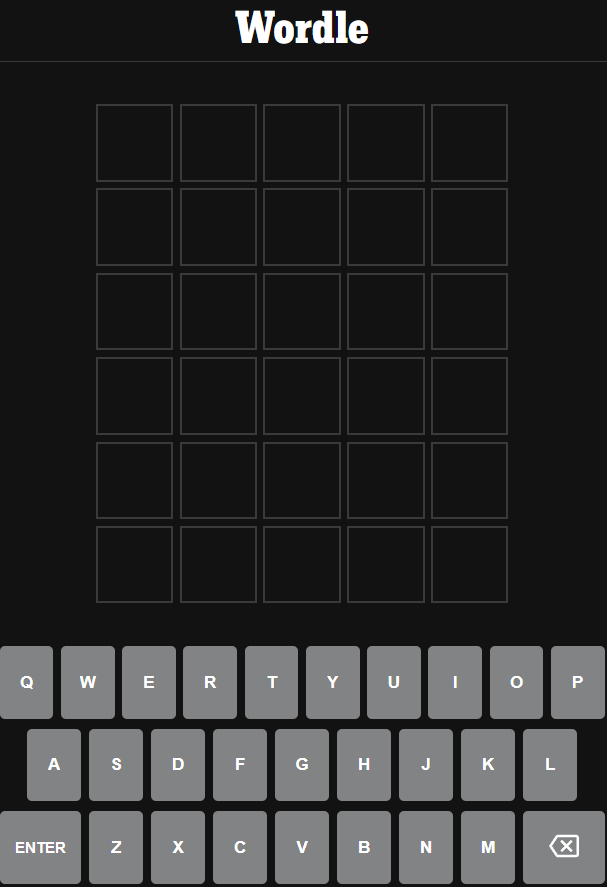Tap the M key
This screenshot has height=887, width=607.
click(488, 847)
